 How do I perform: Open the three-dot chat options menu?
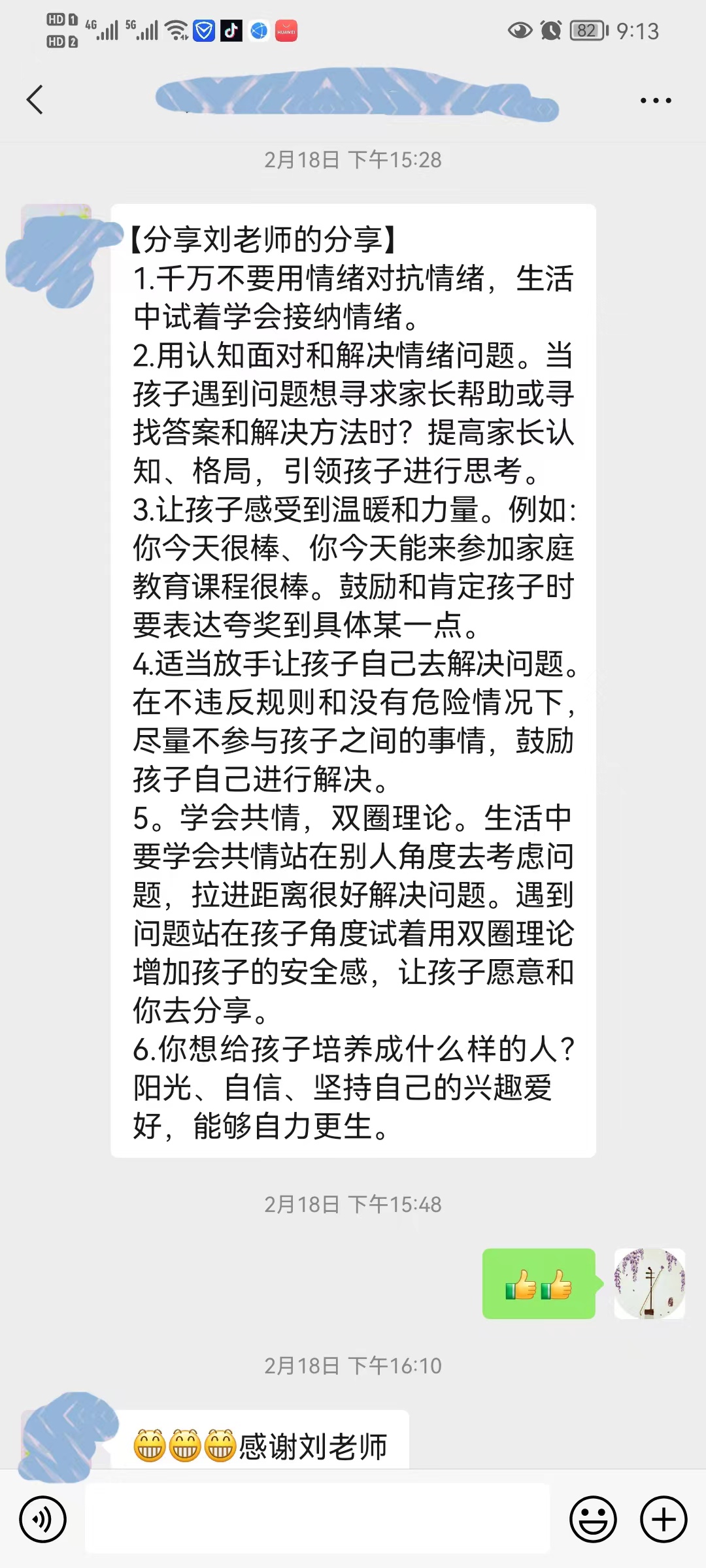[656, 101]
